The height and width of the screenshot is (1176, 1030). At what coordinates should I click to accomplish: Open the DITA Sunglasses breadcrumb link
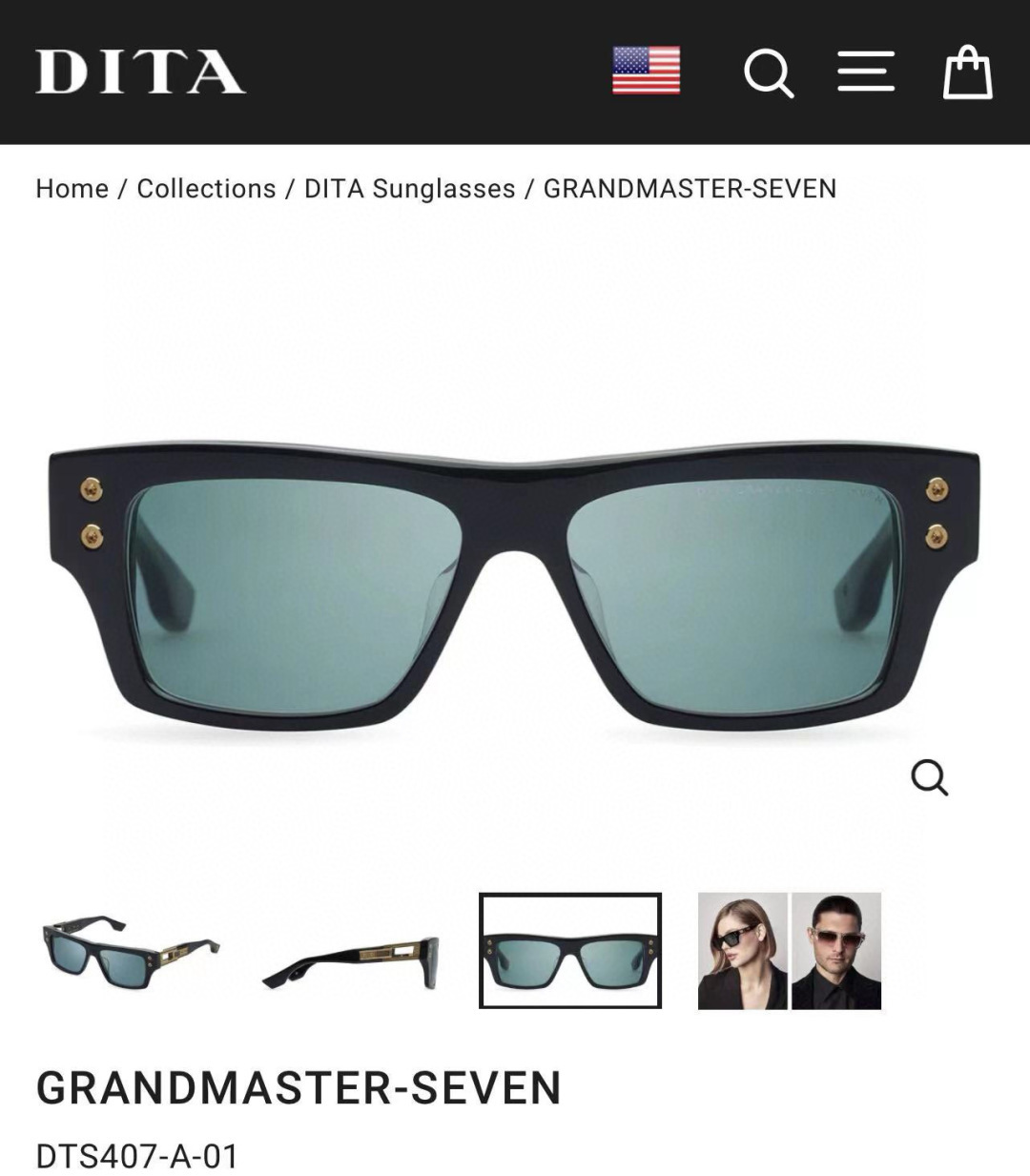pos(409,189)
